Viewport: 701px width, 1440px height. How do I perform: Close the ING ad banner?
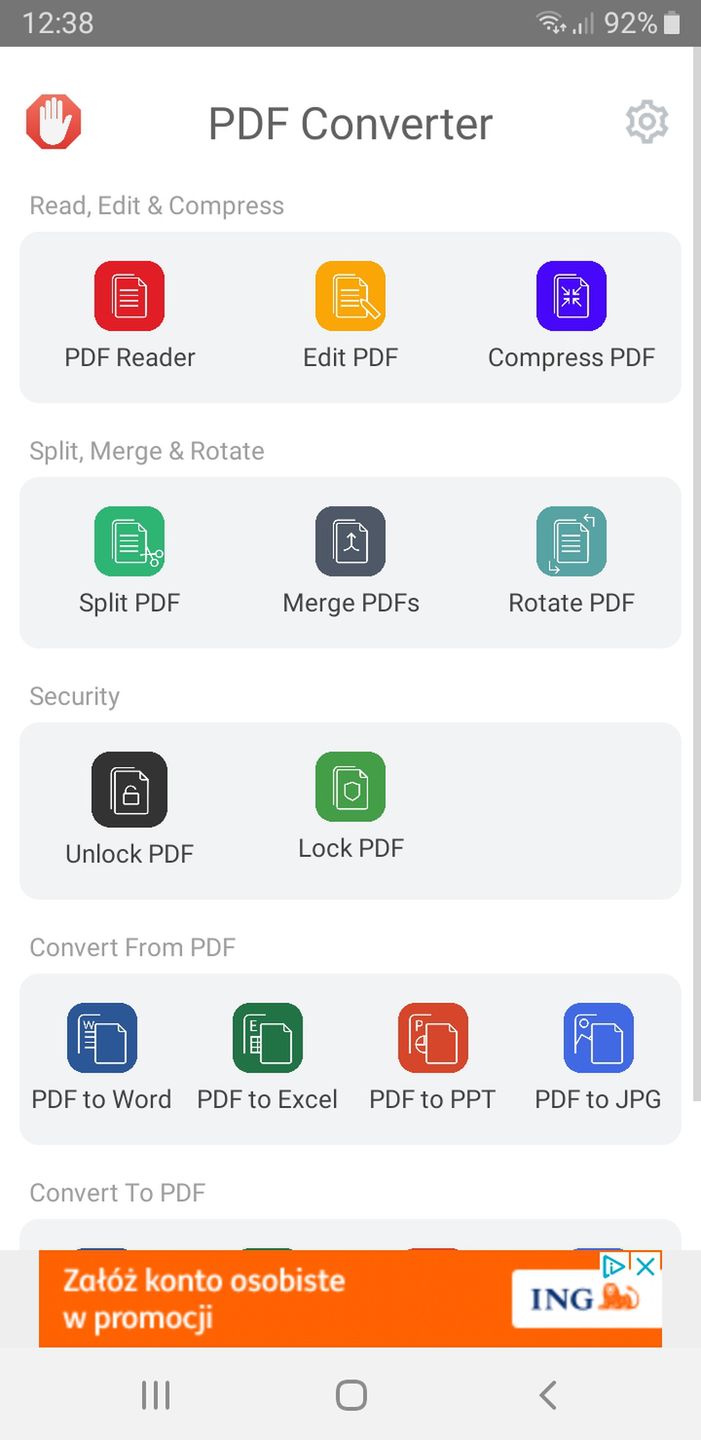(x=647, y=1267)
